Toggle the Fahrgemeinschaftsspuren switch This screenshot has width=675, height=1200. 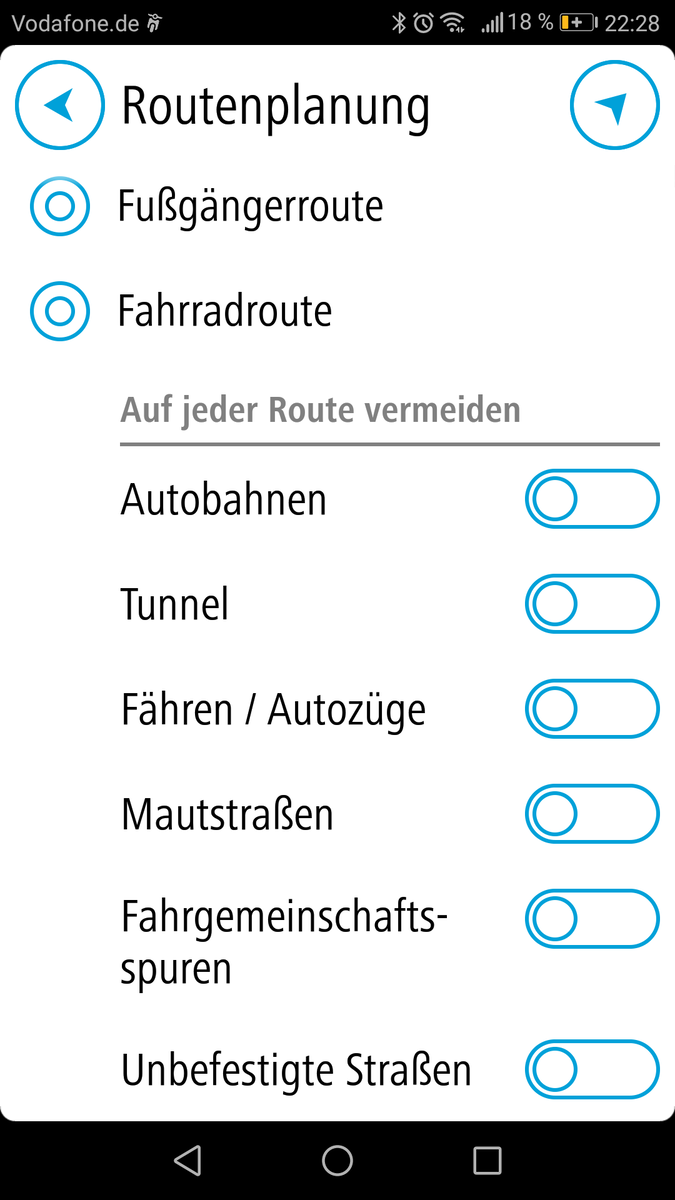tap(591, 919)
